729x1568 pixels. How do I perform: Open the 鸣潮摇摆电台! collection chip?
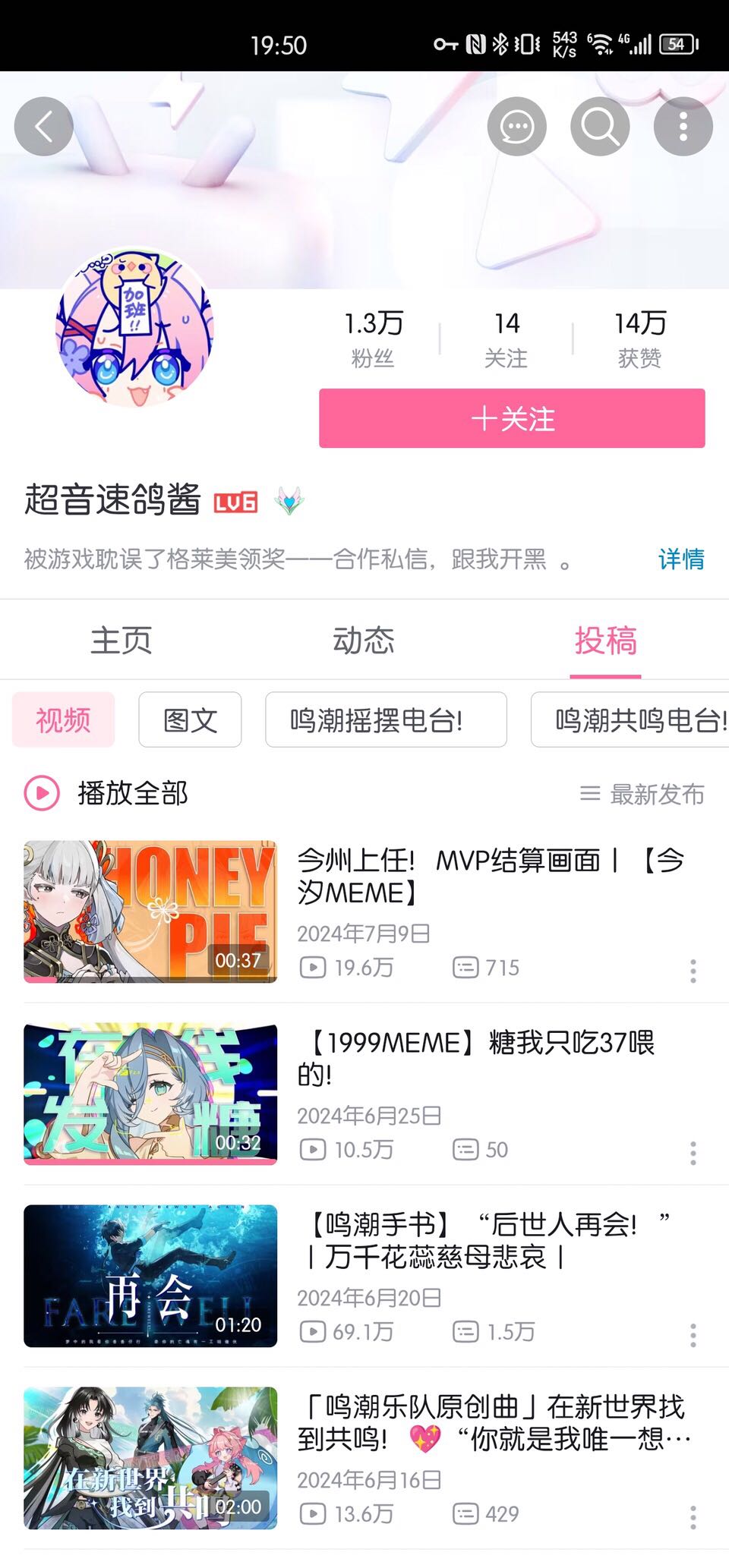(x=386, y=719)
